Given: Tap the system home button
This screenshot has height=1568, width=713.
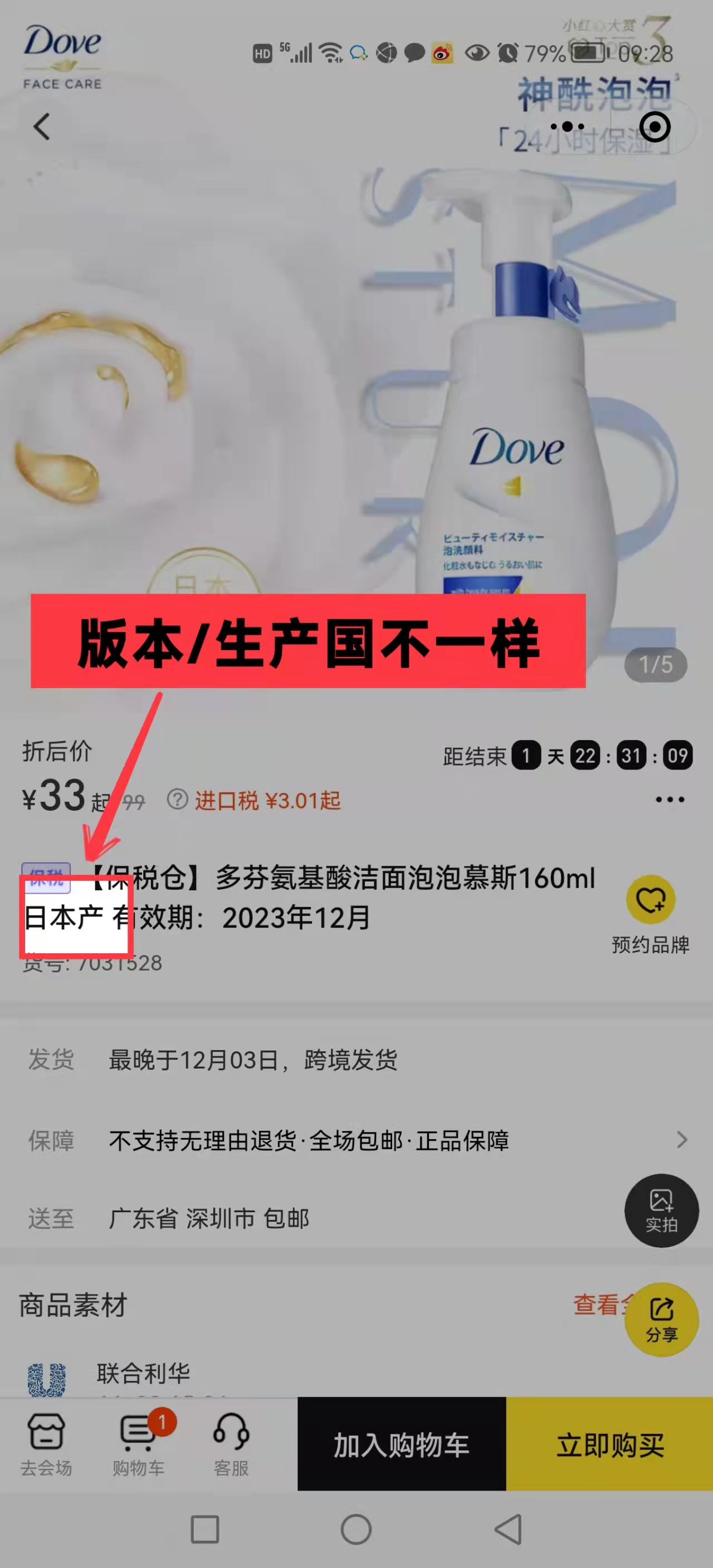Looking at the screenshot, I should 356,1529.
